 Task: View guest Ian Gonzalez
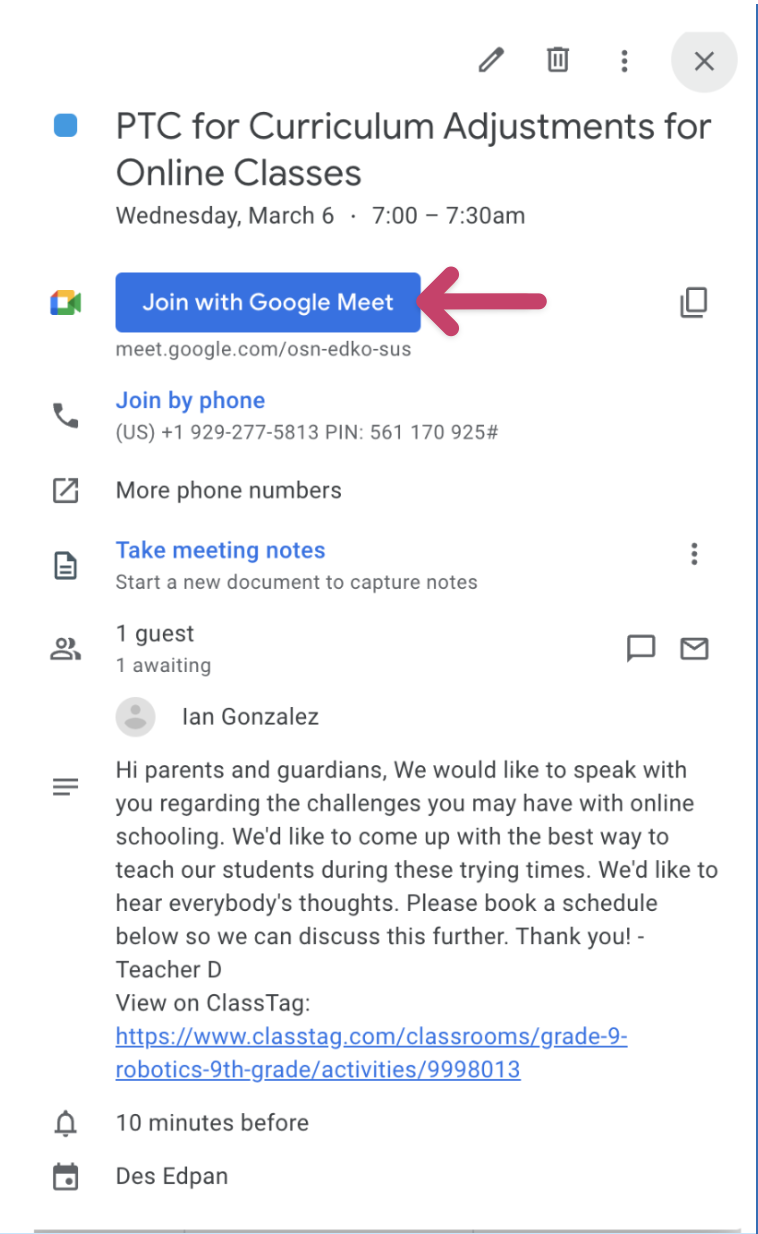point(250,716)
